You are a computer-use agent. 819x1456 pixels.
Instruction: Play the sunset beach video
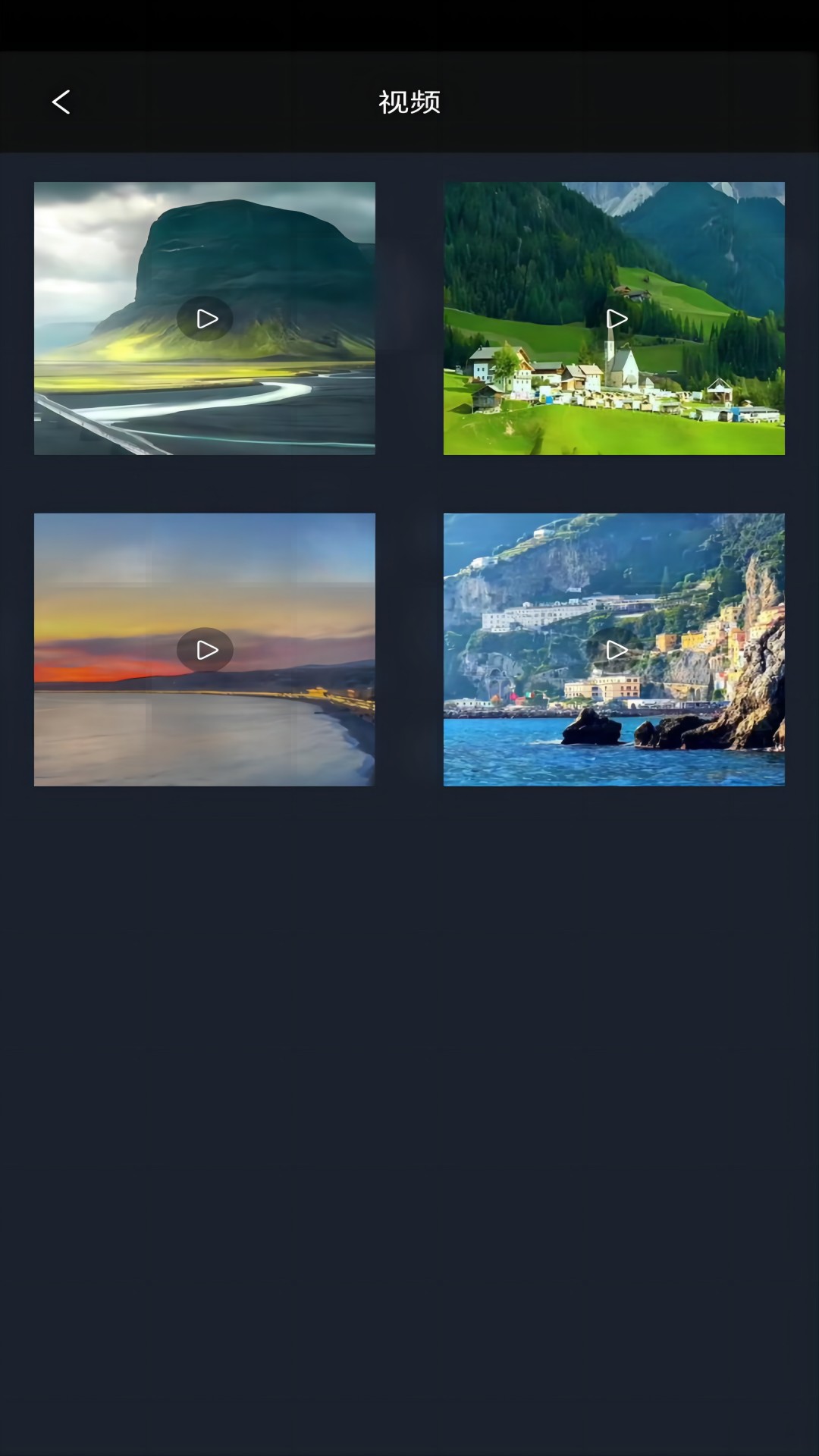click(205, 650)
